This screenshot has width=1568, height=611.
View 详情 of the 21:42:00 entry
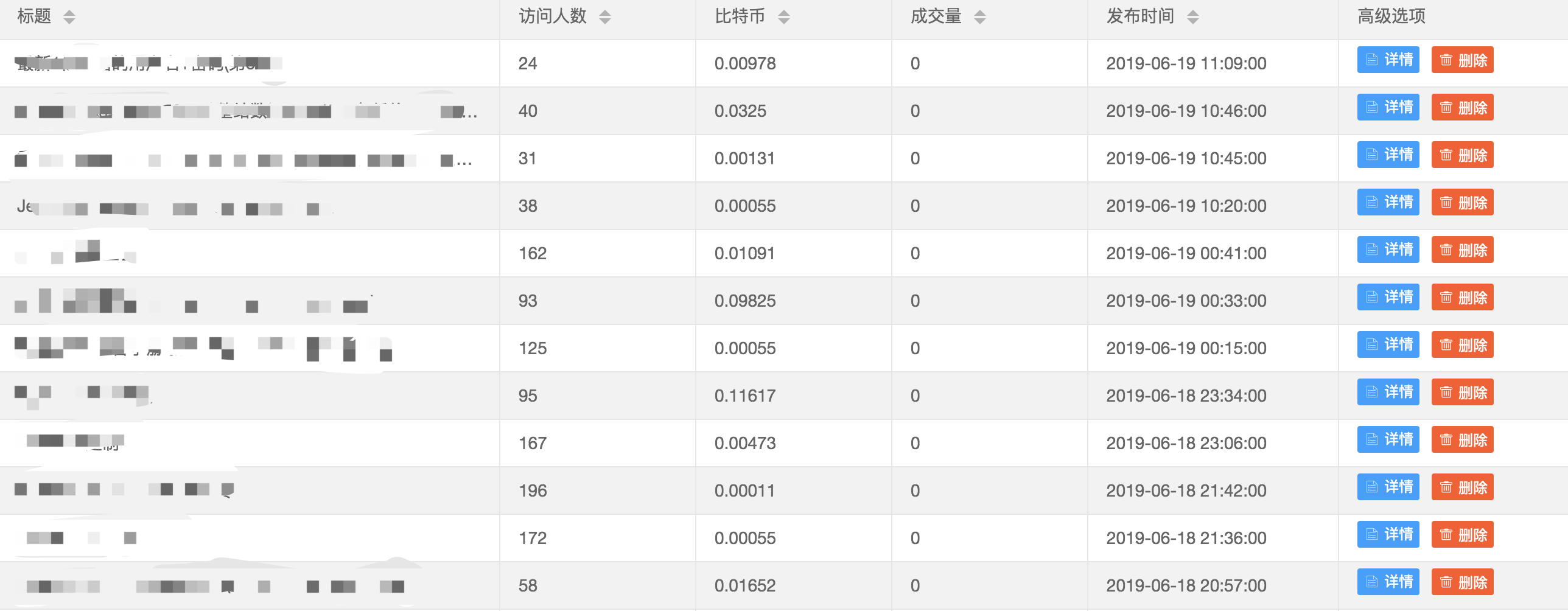coord(1388,487)
